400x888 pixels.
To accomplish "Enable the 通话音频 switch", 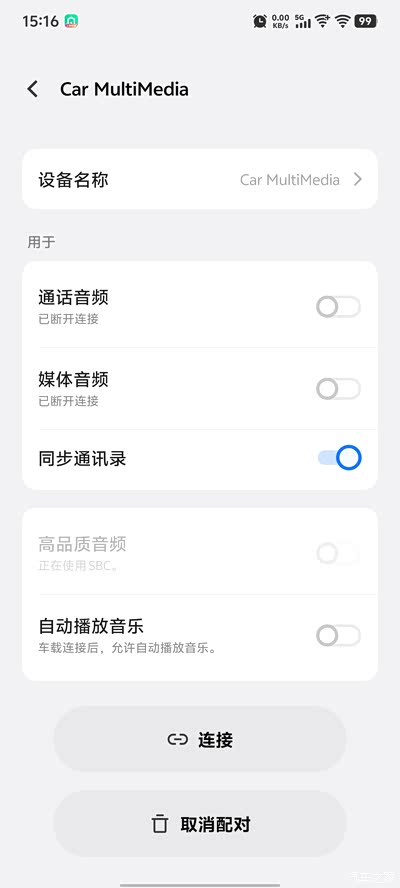I will click(x=338, y=307).
